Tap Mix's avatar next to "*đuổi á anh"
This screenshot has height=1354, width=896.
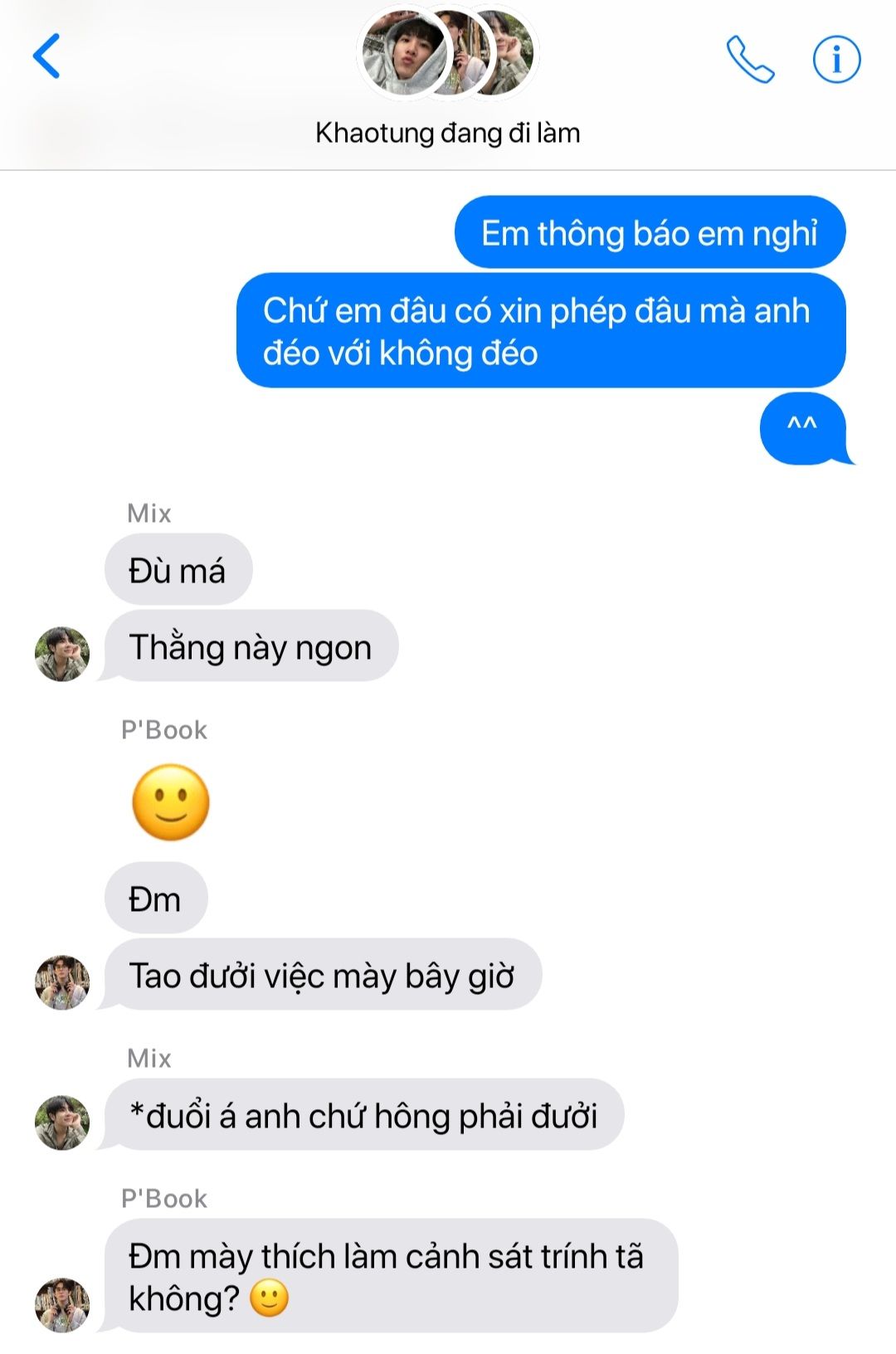(62, 1123)
